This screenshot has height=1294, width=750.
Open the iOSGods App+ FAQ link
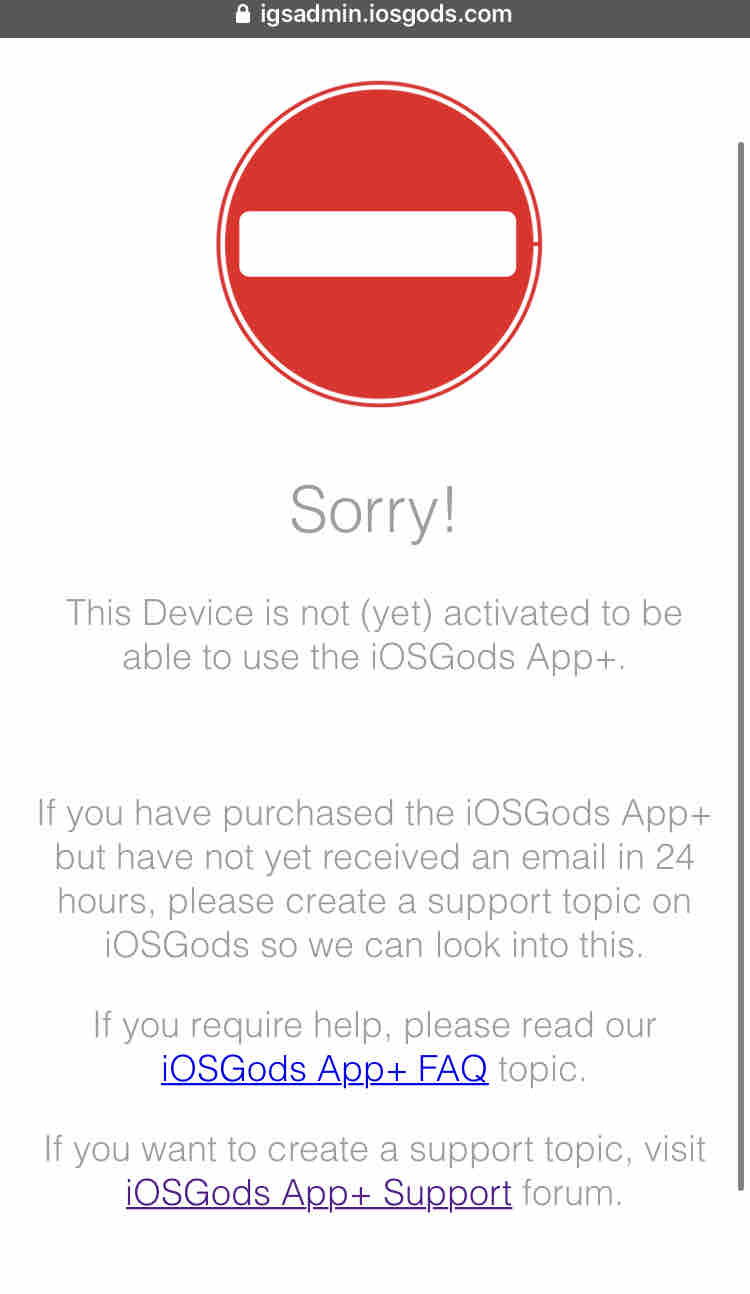point(324,1069)
